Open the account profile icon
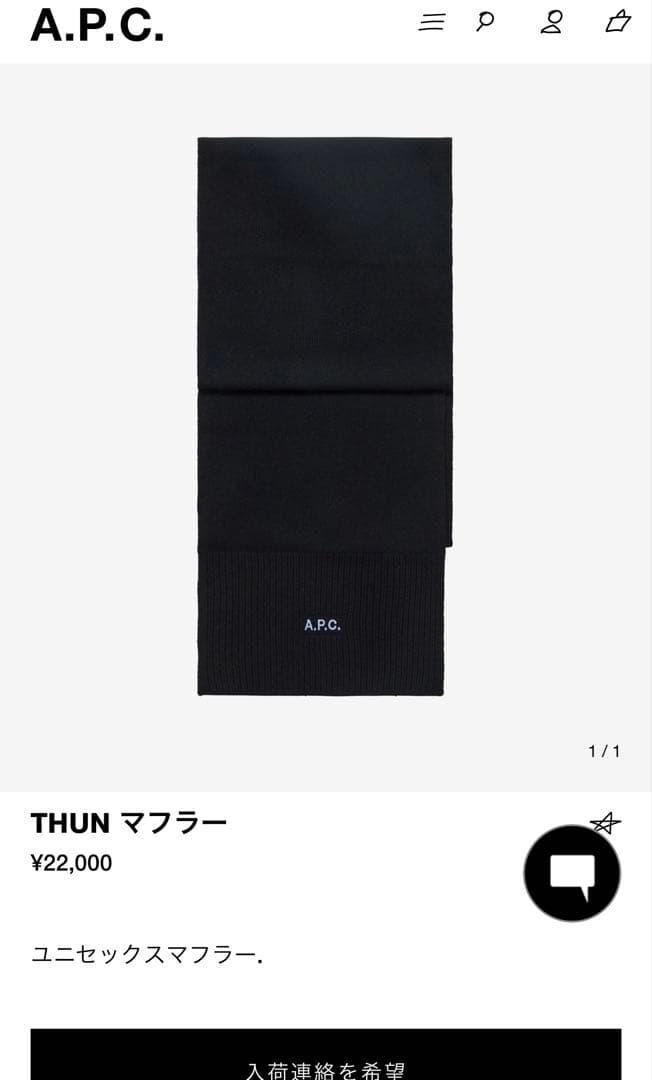652x1080 pixels. 551,22
